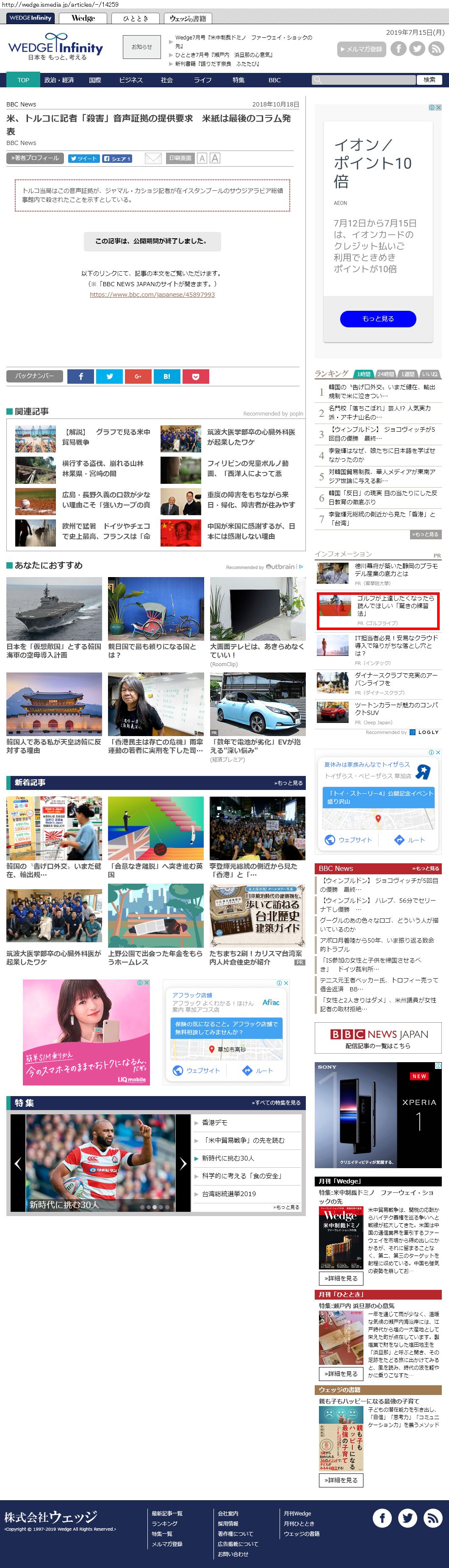449x1568 pixels.
Task: Open 日本を「仮想敵国」とする韓国海軍 recommendation
Action: (54, 650)
